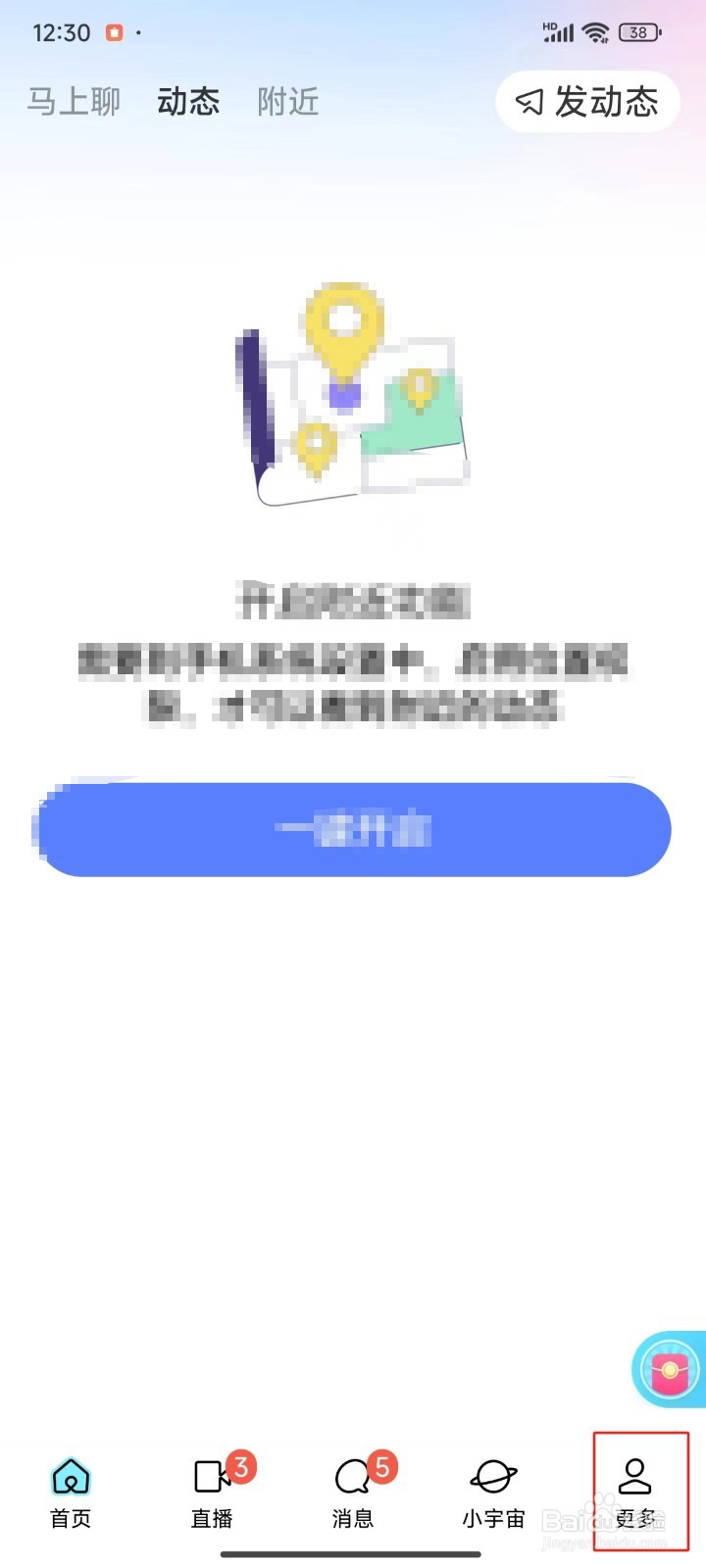The height and width of the screenshot is (1568, 706).
Task: Tap the battery indicator showing 38
Action: [x=638, y=32]
